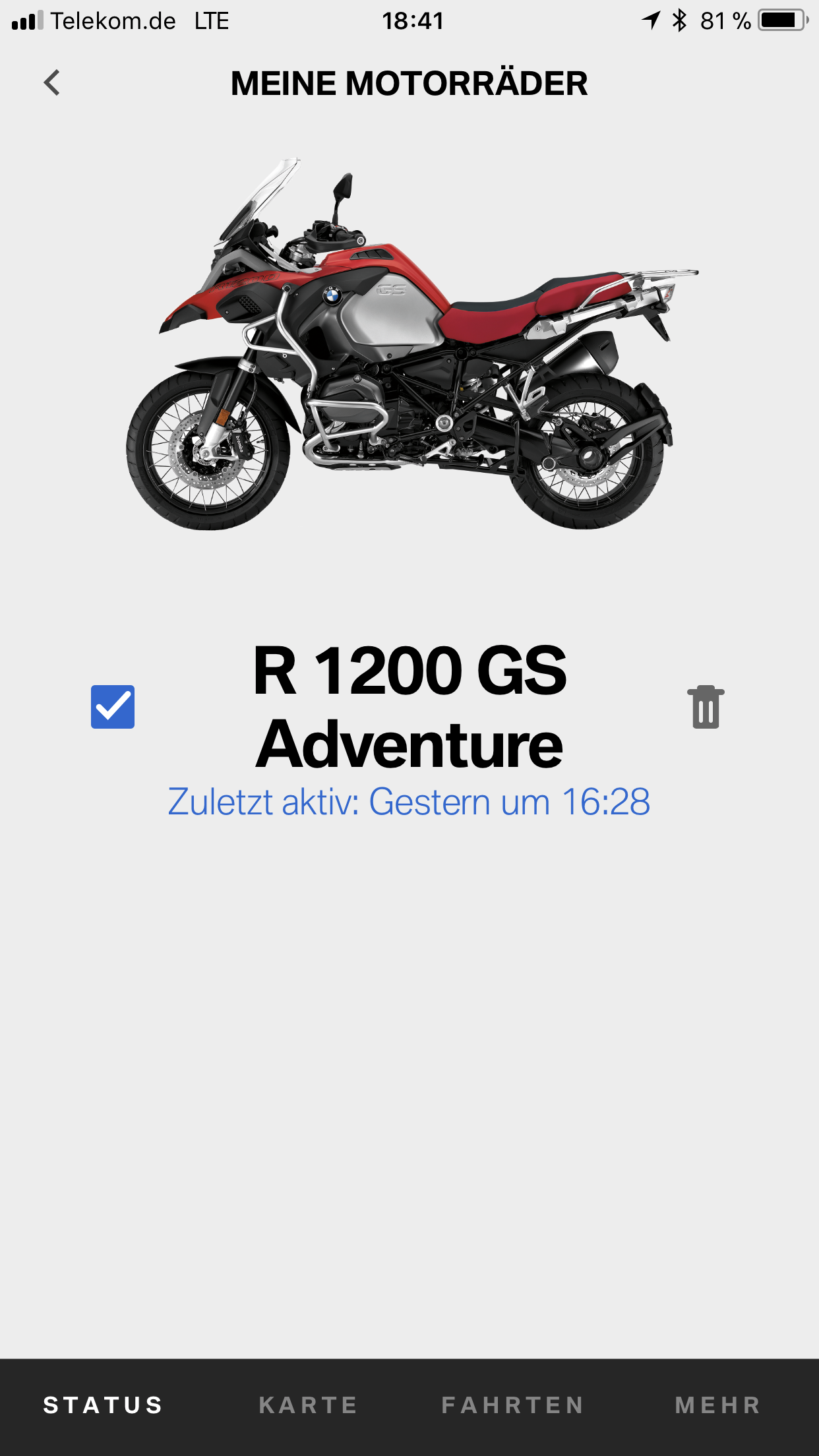Viewport: 819px width, 1456px height.
Task: Delete the R 1200 GS Adventure motorcycle
Action: 706,707
